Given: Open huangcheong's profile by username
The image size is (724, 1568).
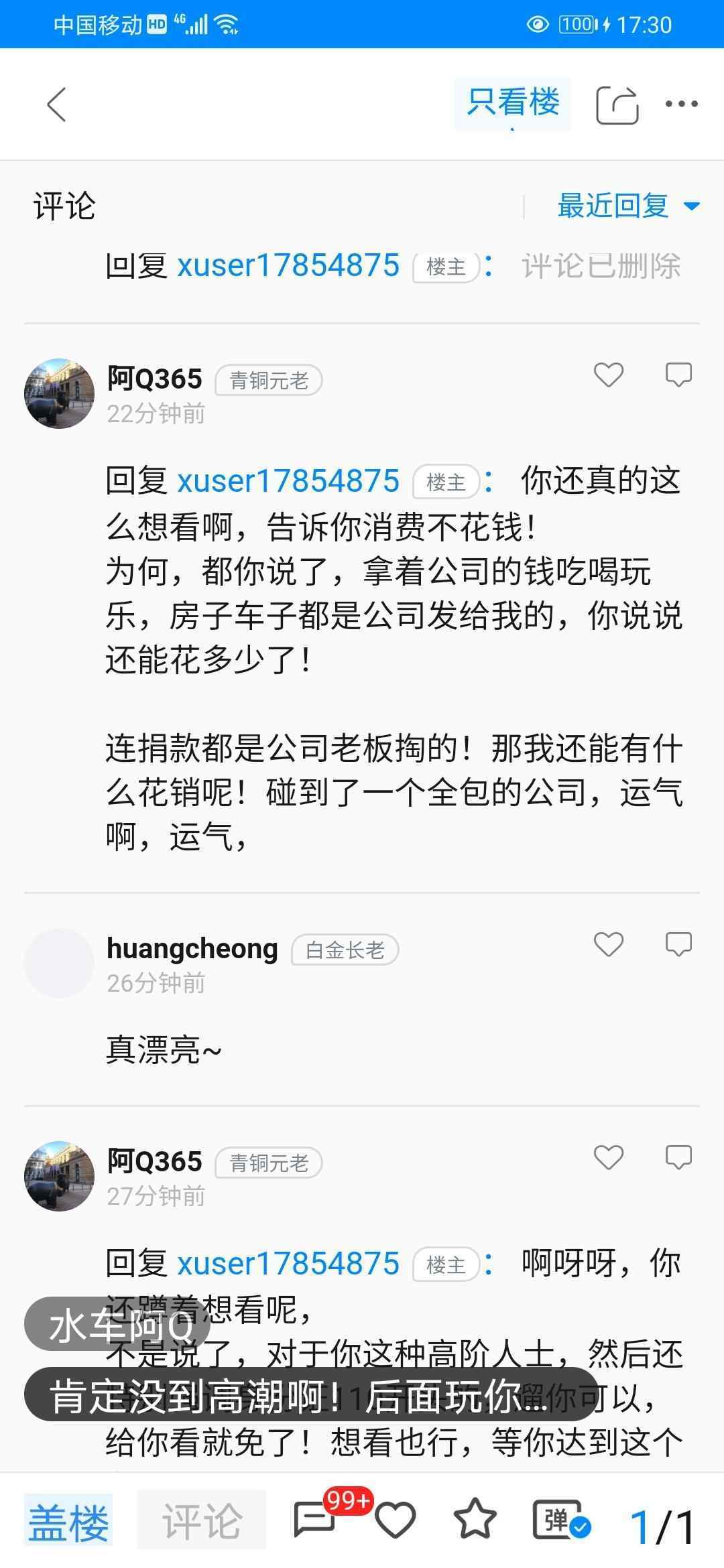Looking at the screenshot, I should [192, 949].
